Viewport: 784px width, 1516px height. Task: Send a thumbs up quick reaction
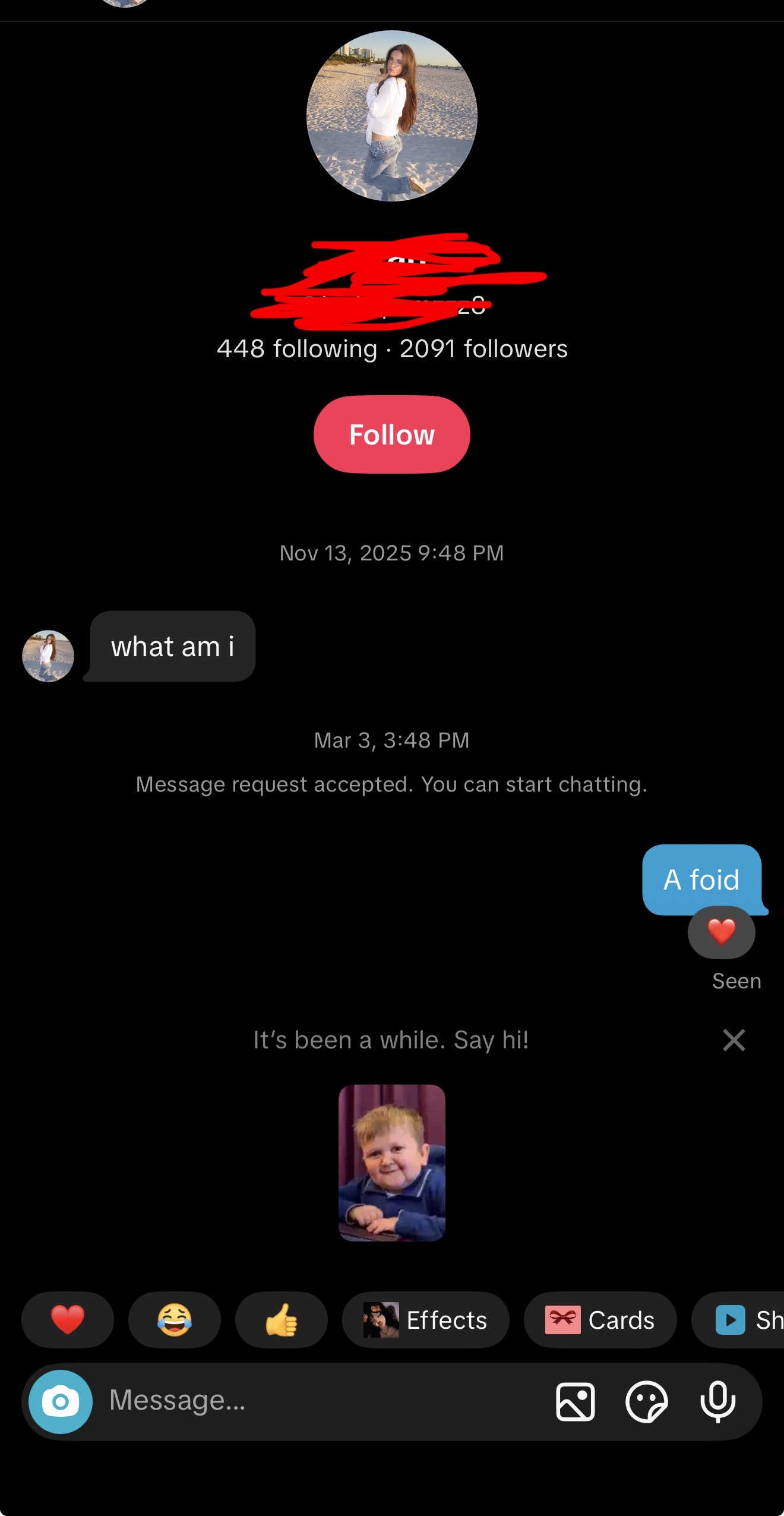click(281, 1319)
